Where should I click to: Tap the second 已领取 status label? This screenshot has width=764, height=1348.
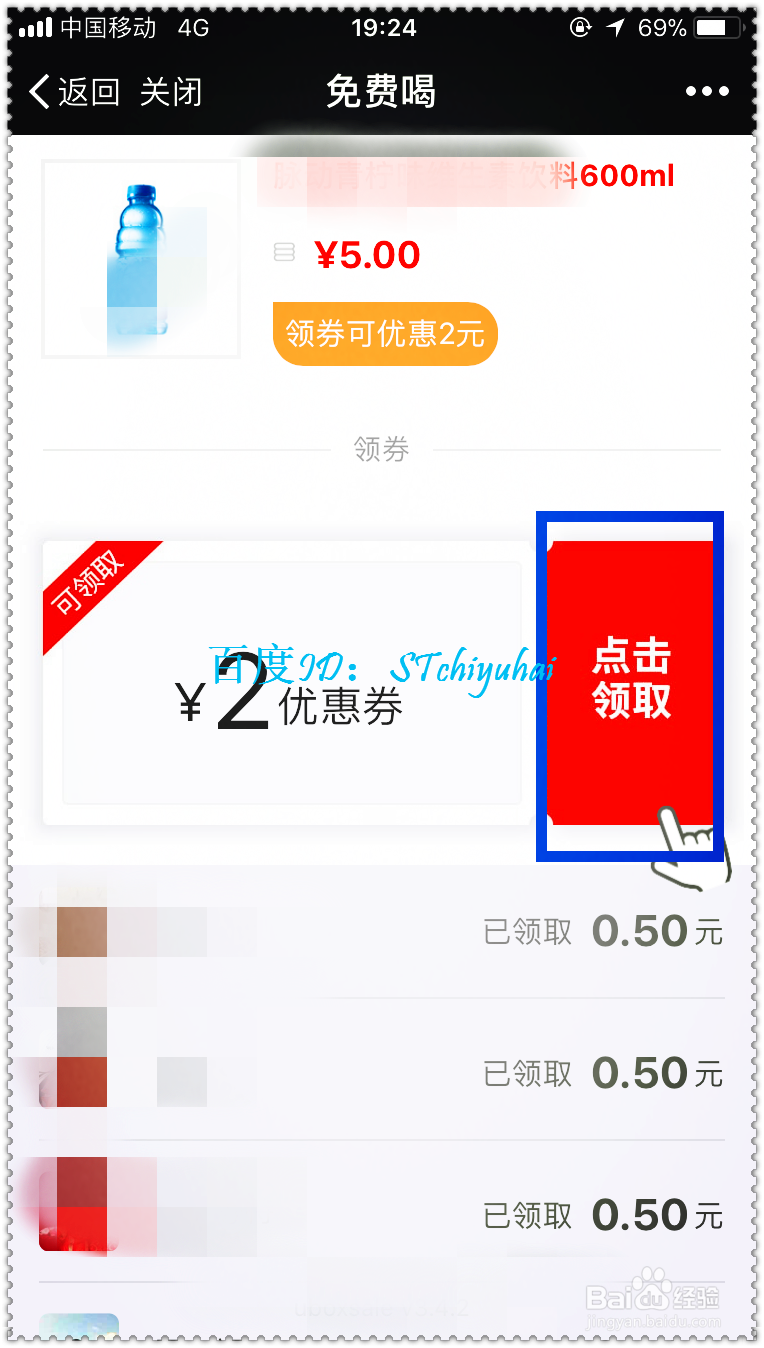pos(527,1072)
